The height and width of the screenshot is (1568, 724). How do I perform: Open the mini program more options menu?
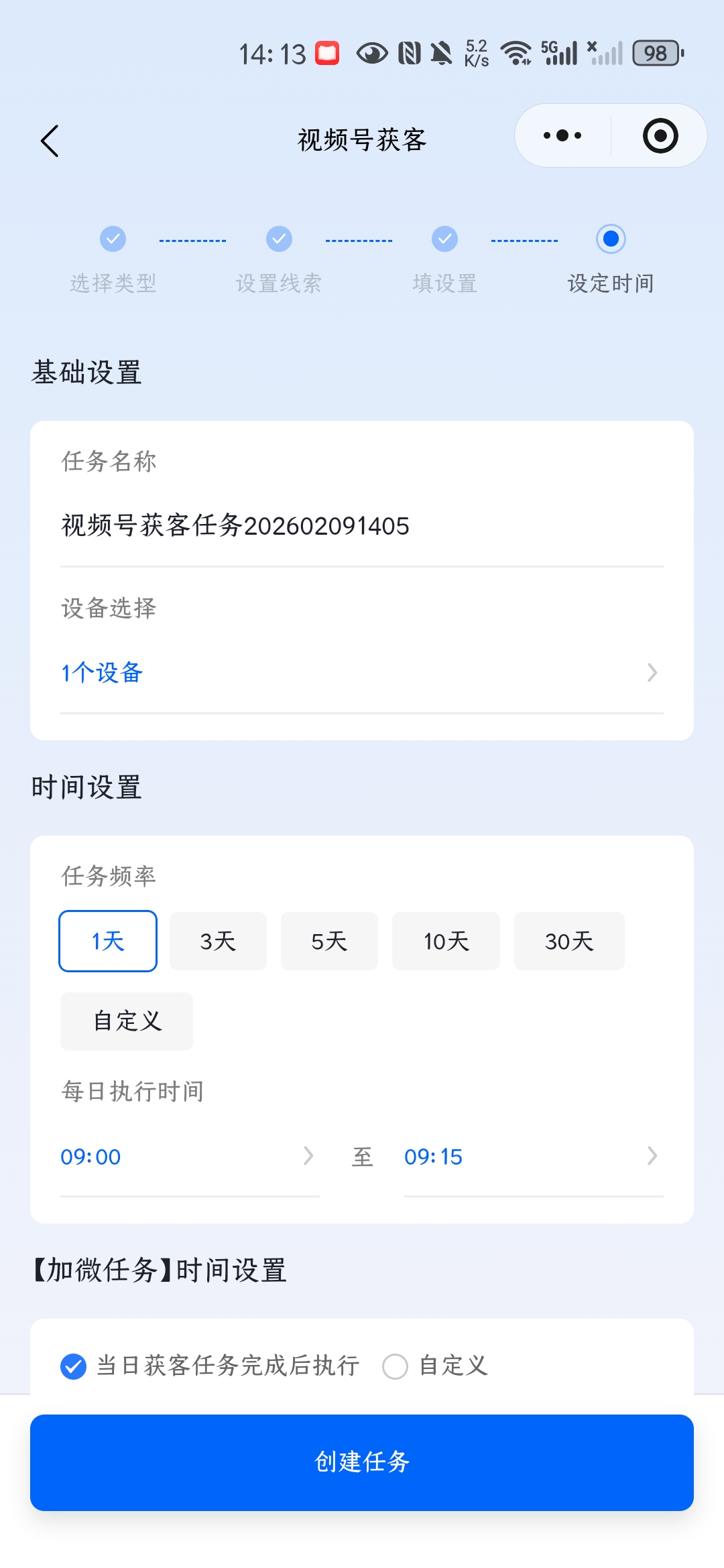562,136
